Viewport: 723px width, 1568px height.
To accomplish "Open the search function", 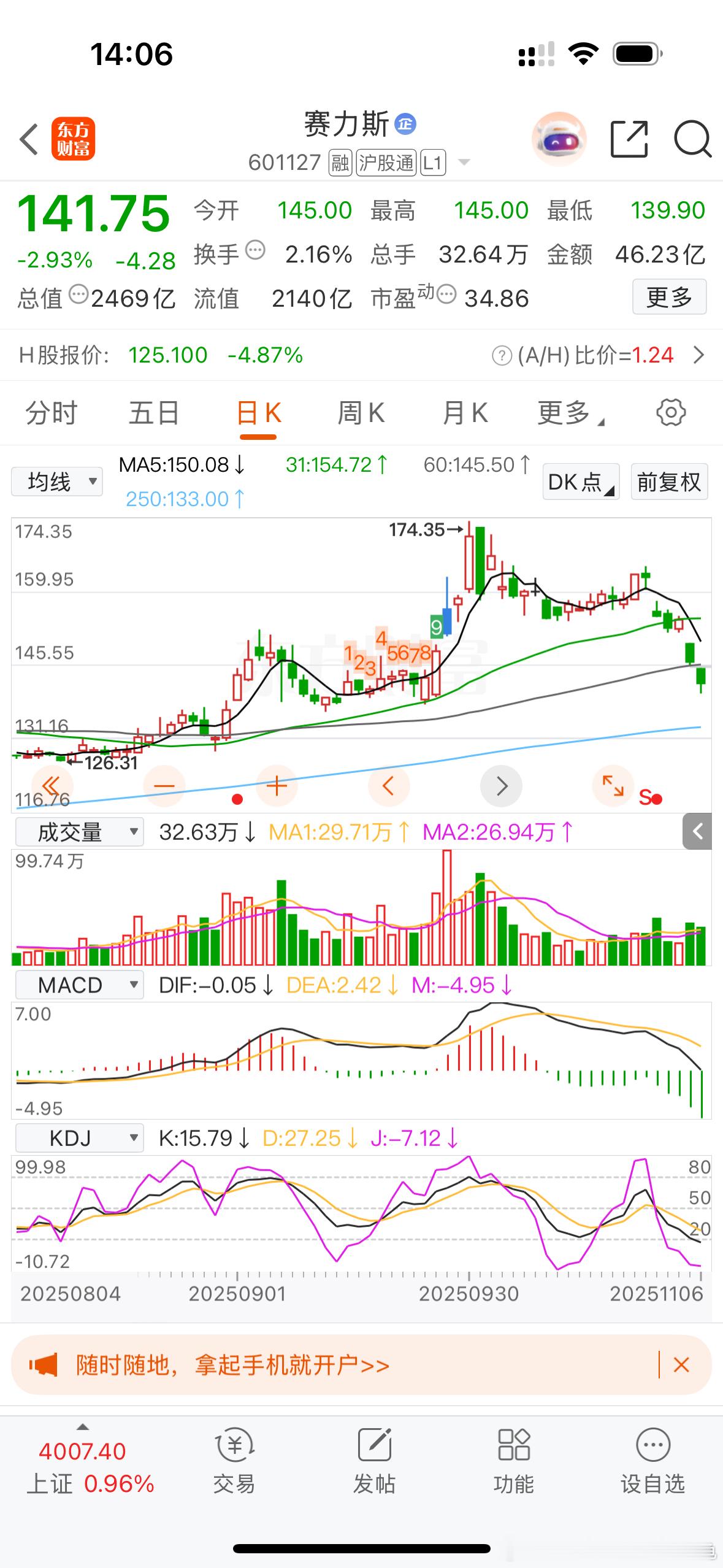I will [692, 139].
